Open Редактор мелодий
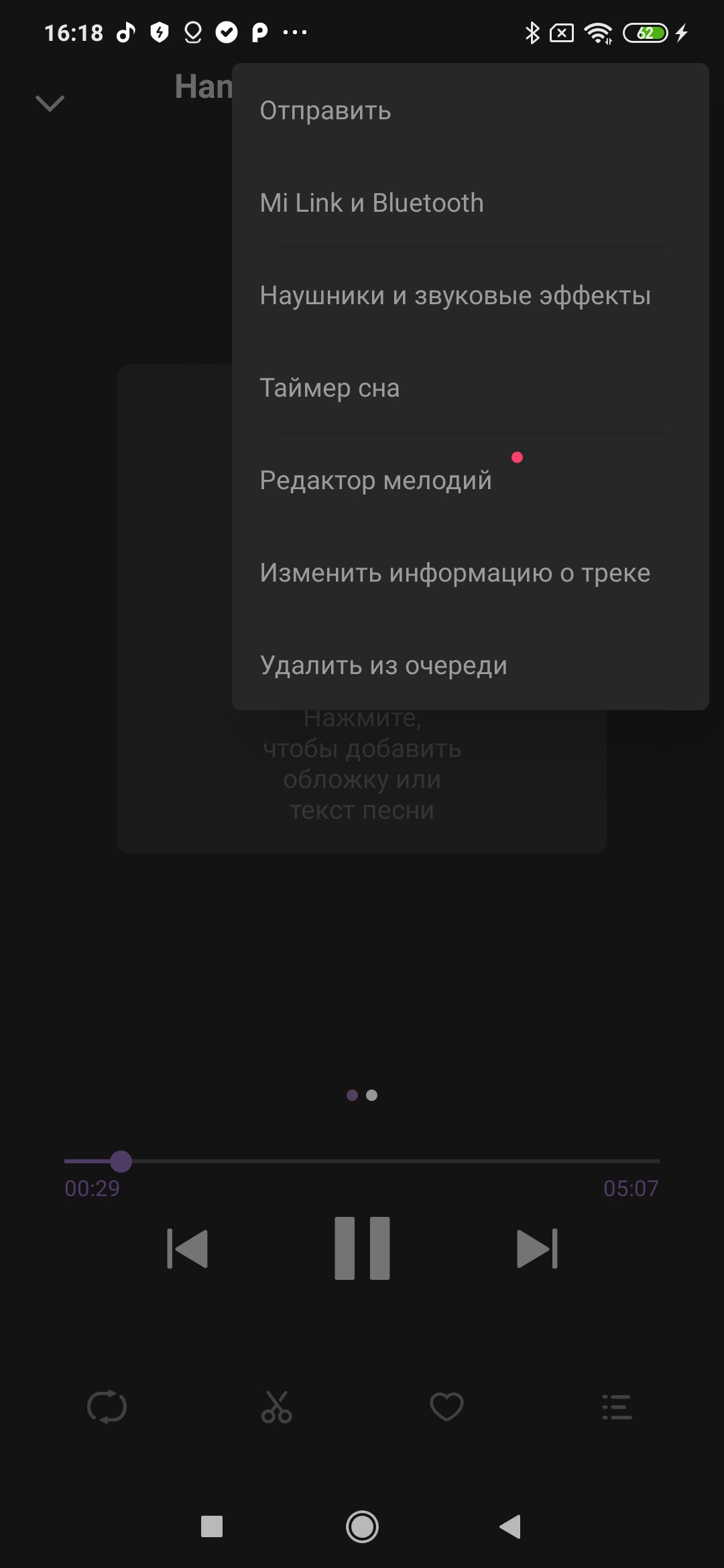Viewport: 724px width, 1568px height. 376,480
